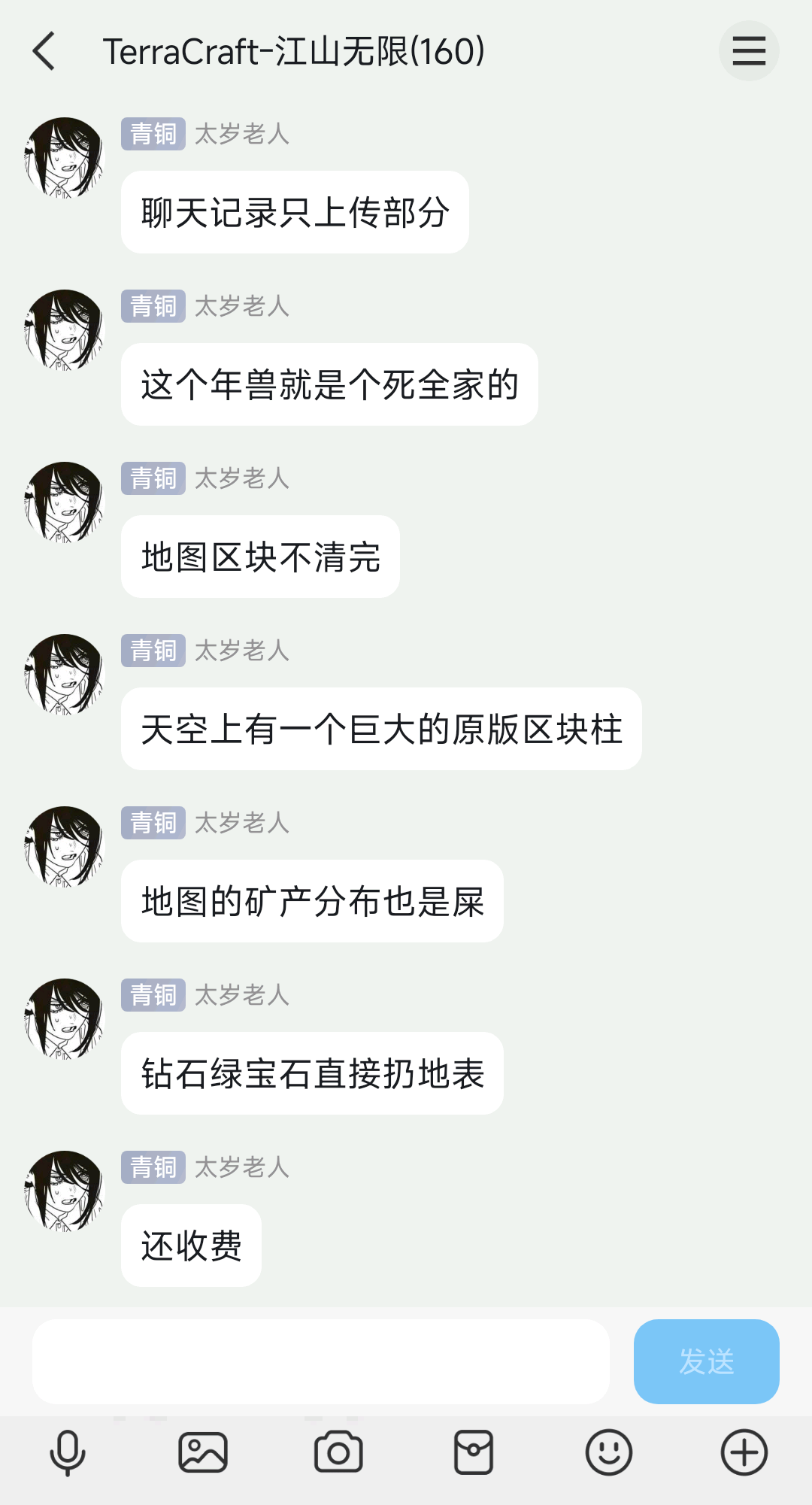
Task: Go back from the TerraCraft group chat
Action: click(44, 51)
